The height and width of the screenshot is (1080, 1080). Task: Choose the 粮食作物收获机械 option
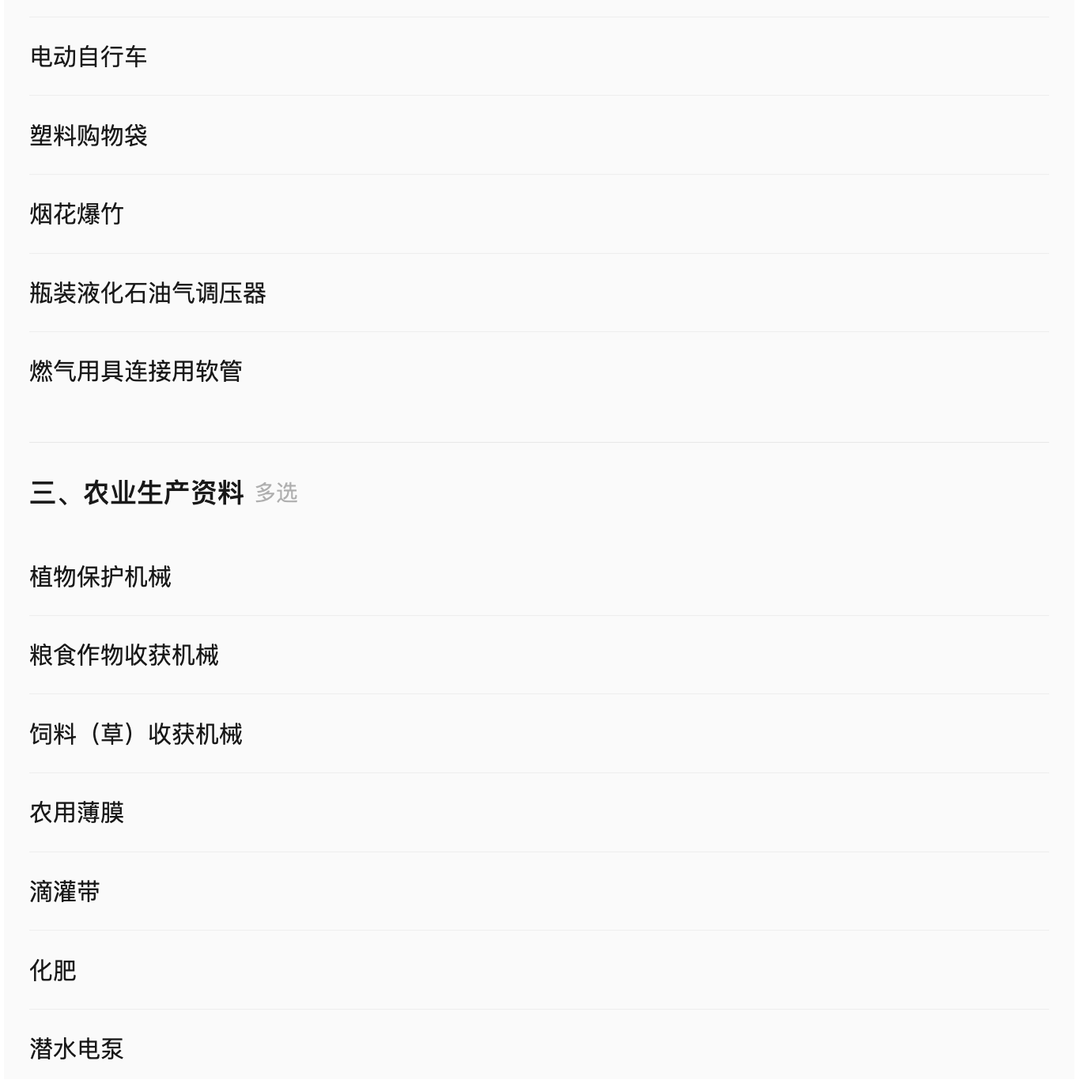click(124, 656)
